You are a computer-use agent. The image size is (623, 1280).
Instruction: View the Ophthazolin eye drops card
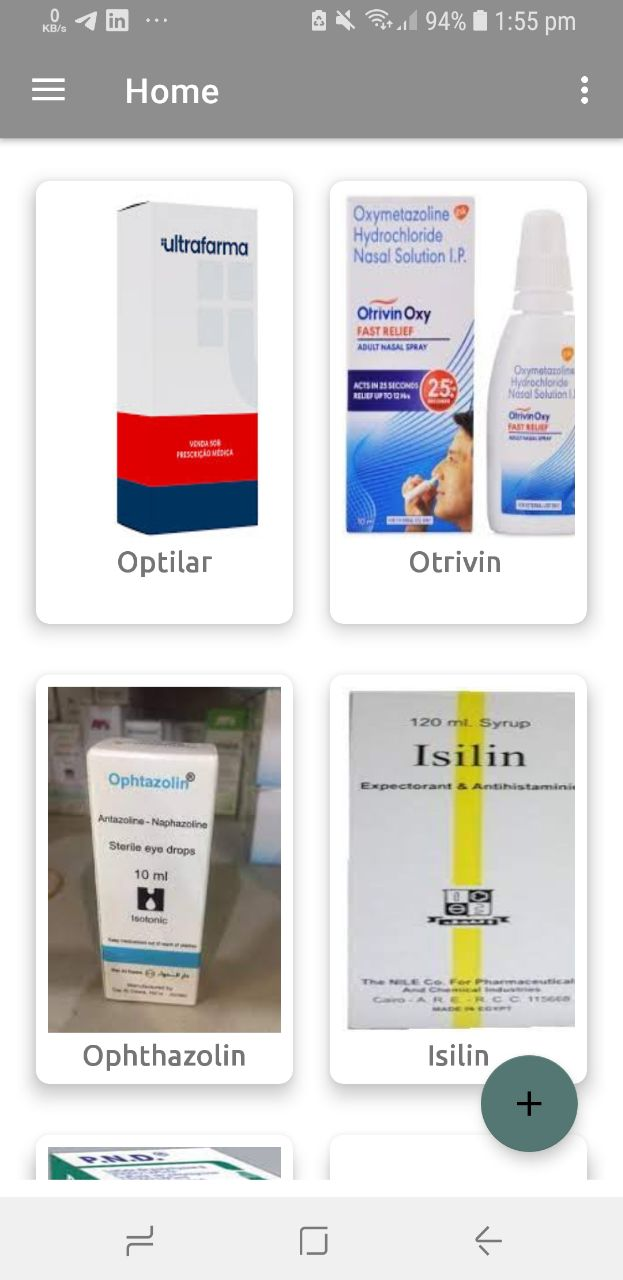tap(164, 878)
